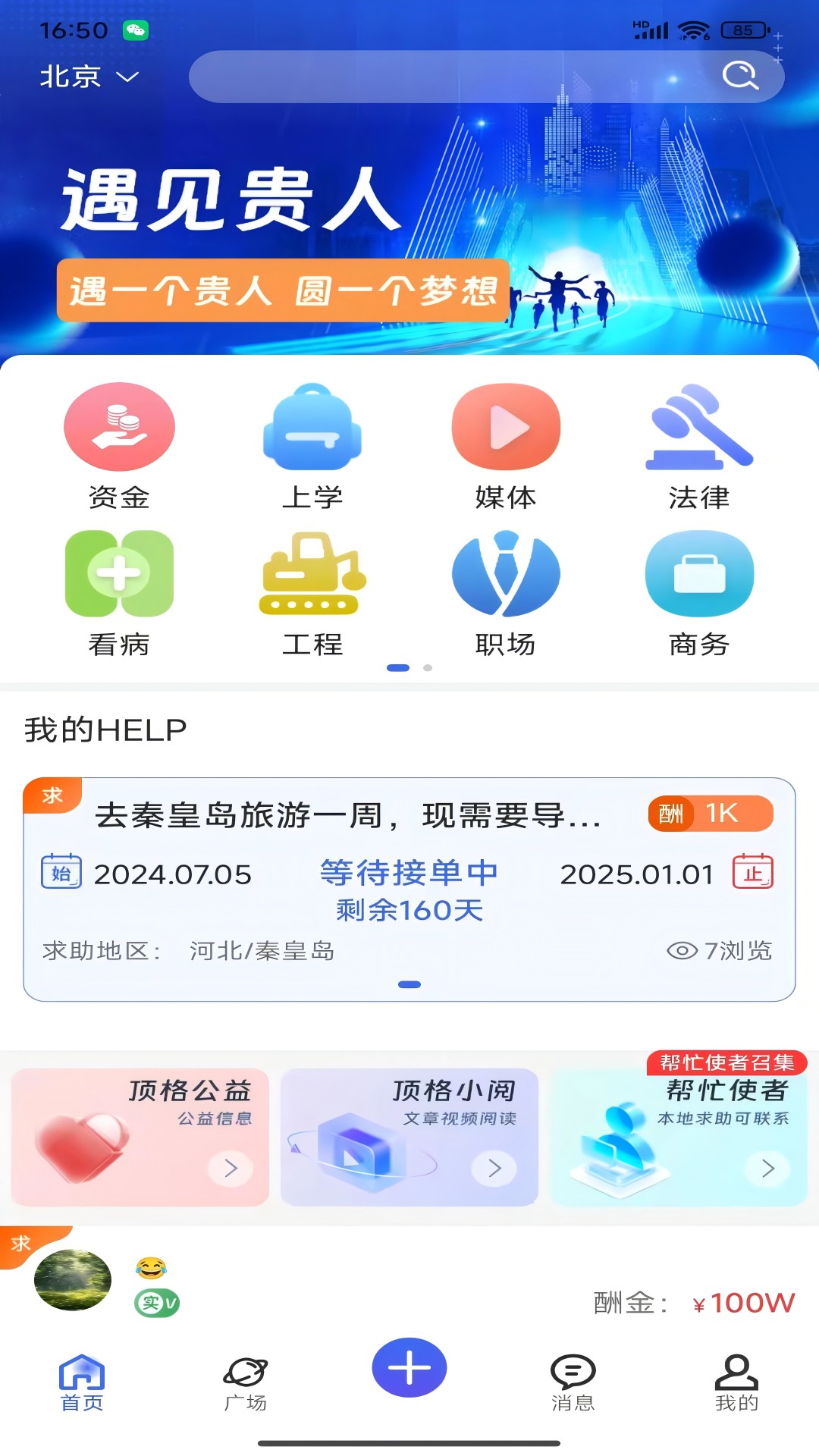The image size is (819, 1456).
Task: Open the 商务 category
Action: 699,593
